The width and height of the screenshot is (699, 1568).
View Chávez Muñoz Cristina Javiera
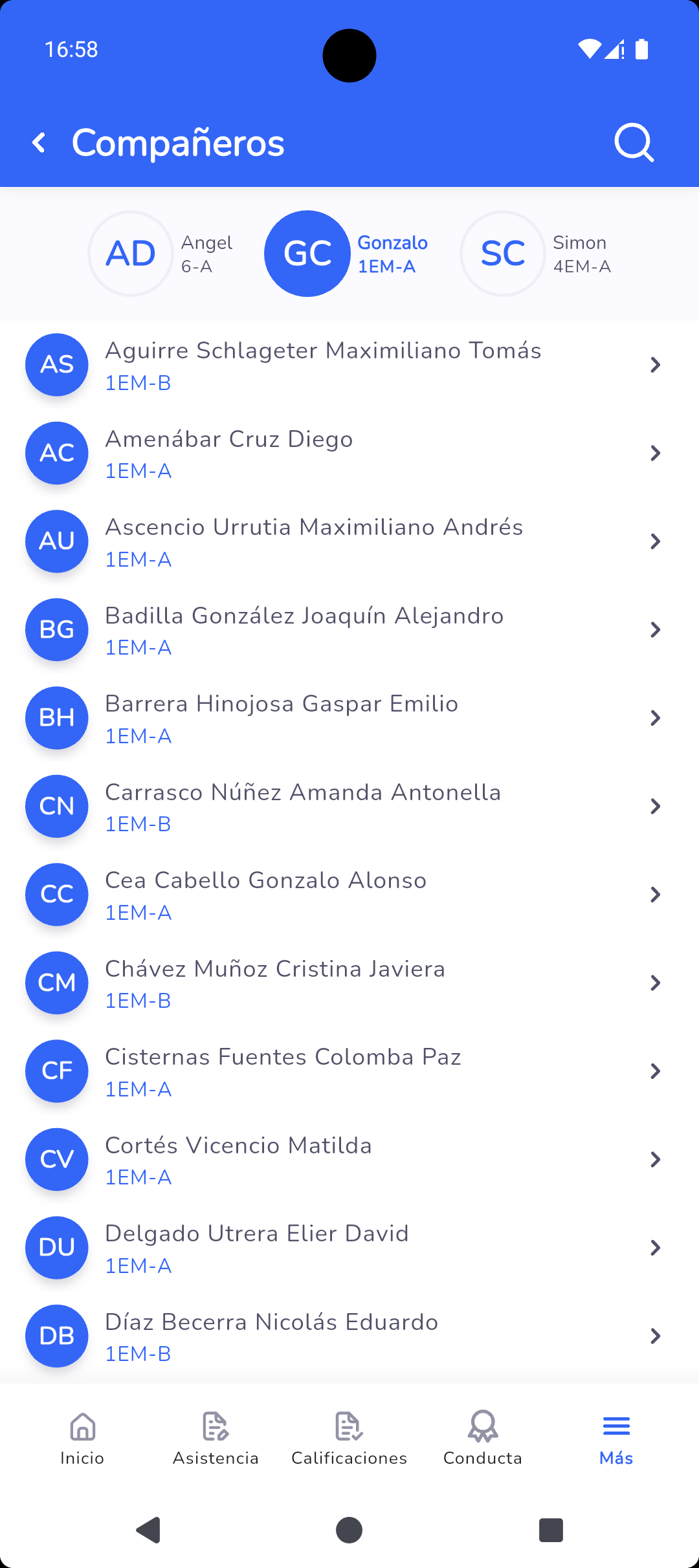(349, 983)
